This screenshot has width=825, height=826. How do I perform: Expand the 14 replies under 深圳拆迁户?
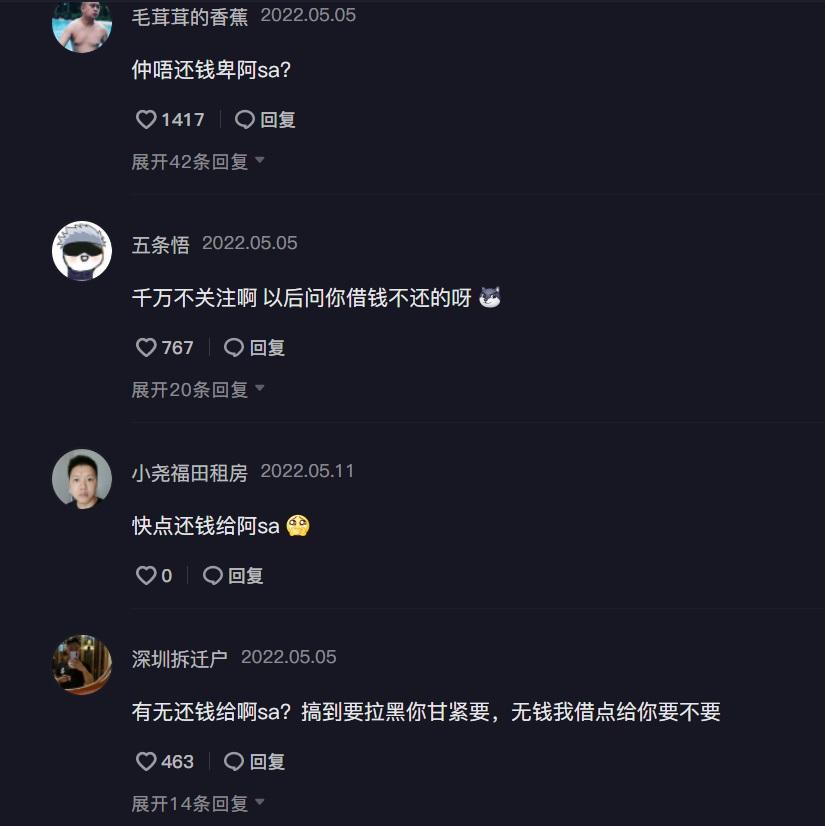click(x=198, y=803)
